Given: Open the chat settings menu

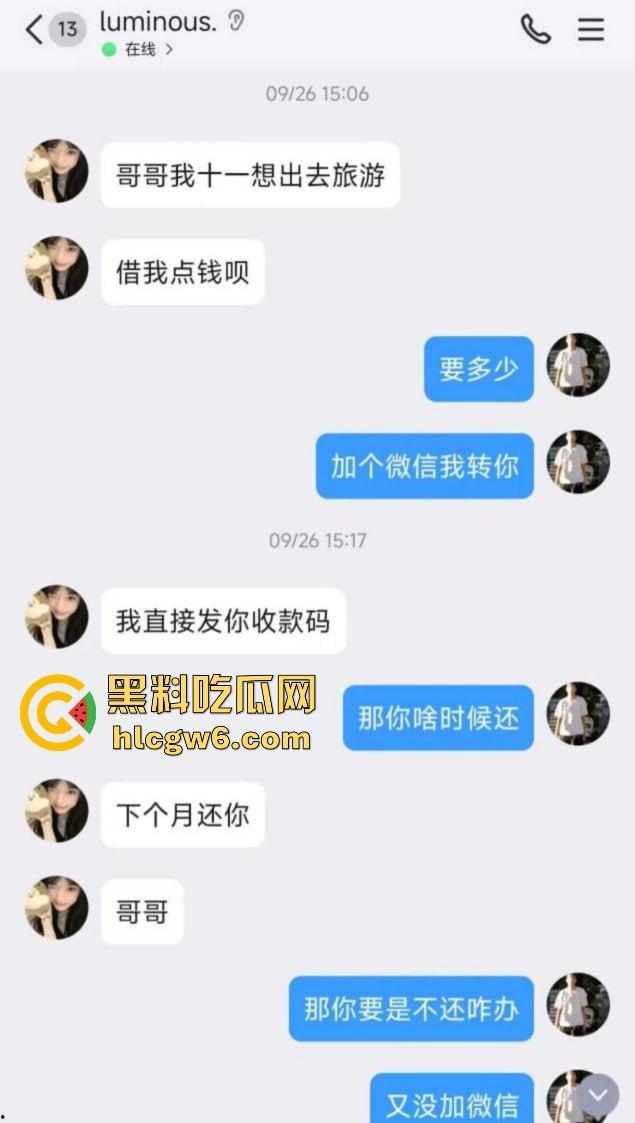Looking at the screenshot, I should 591,30.
